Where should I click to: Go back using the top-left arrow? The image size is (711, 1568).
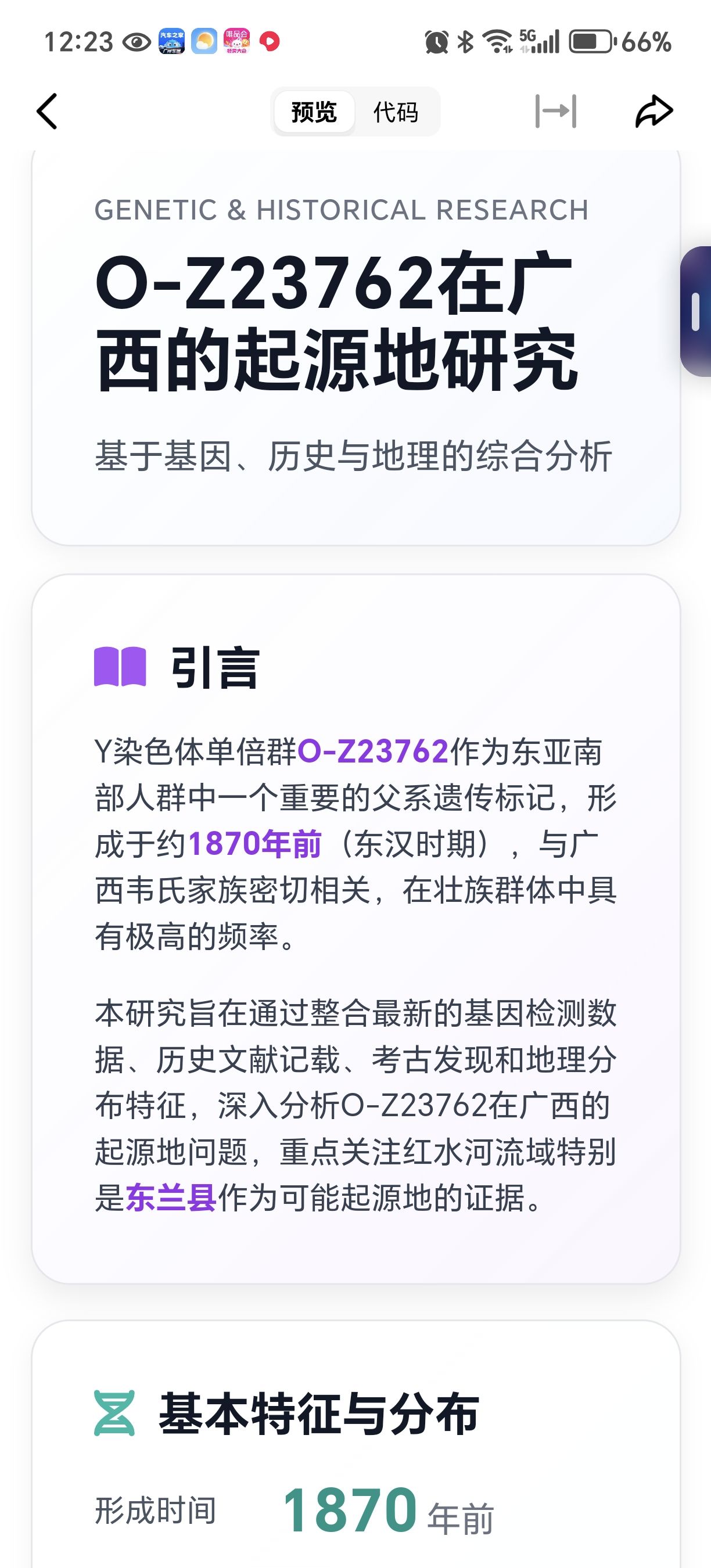tap(48, 112)
